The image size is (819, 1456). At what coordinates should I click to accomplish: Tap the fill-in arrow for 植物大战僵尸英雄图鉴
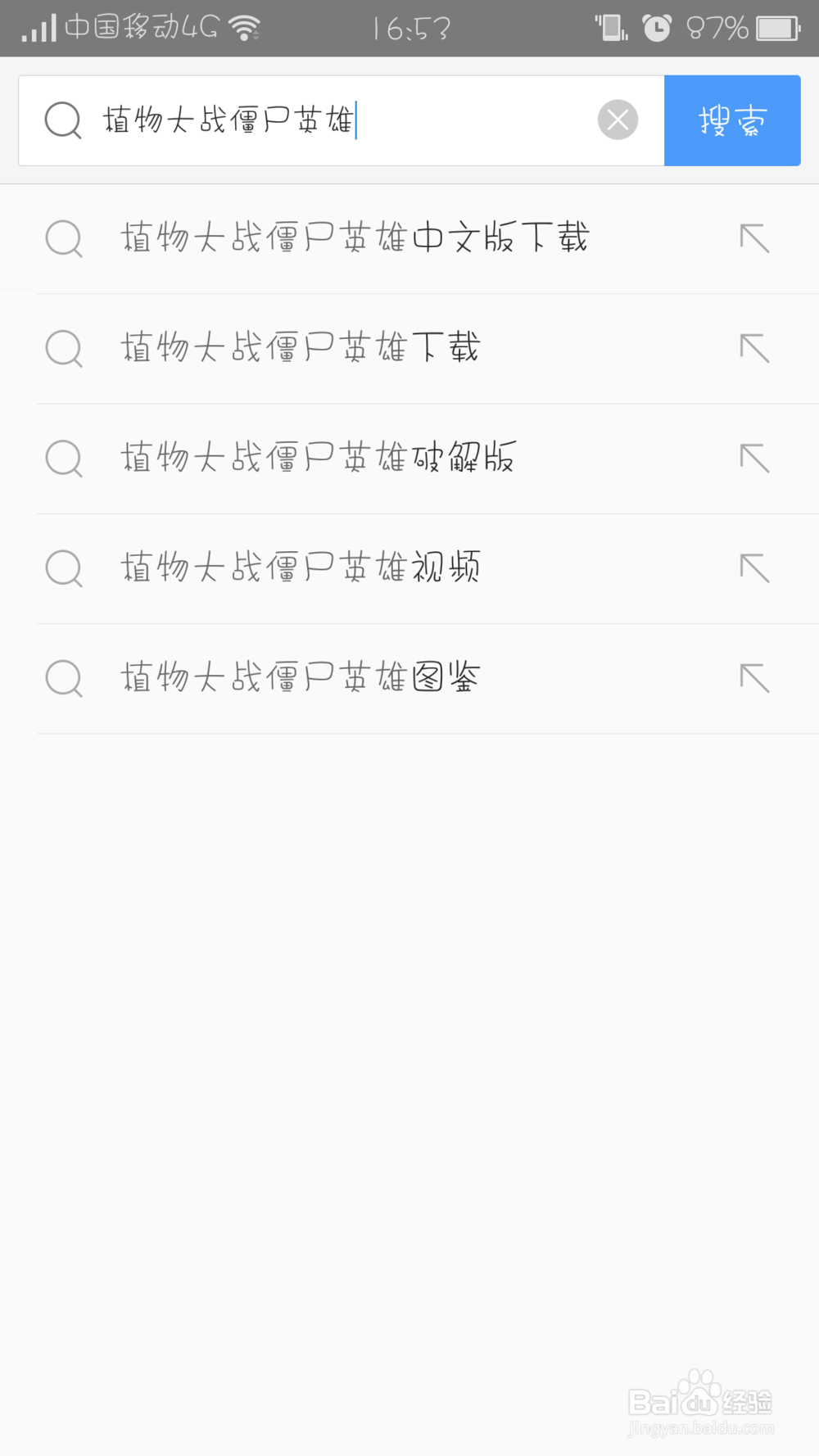pyautogui.click(x=754, y=678)
